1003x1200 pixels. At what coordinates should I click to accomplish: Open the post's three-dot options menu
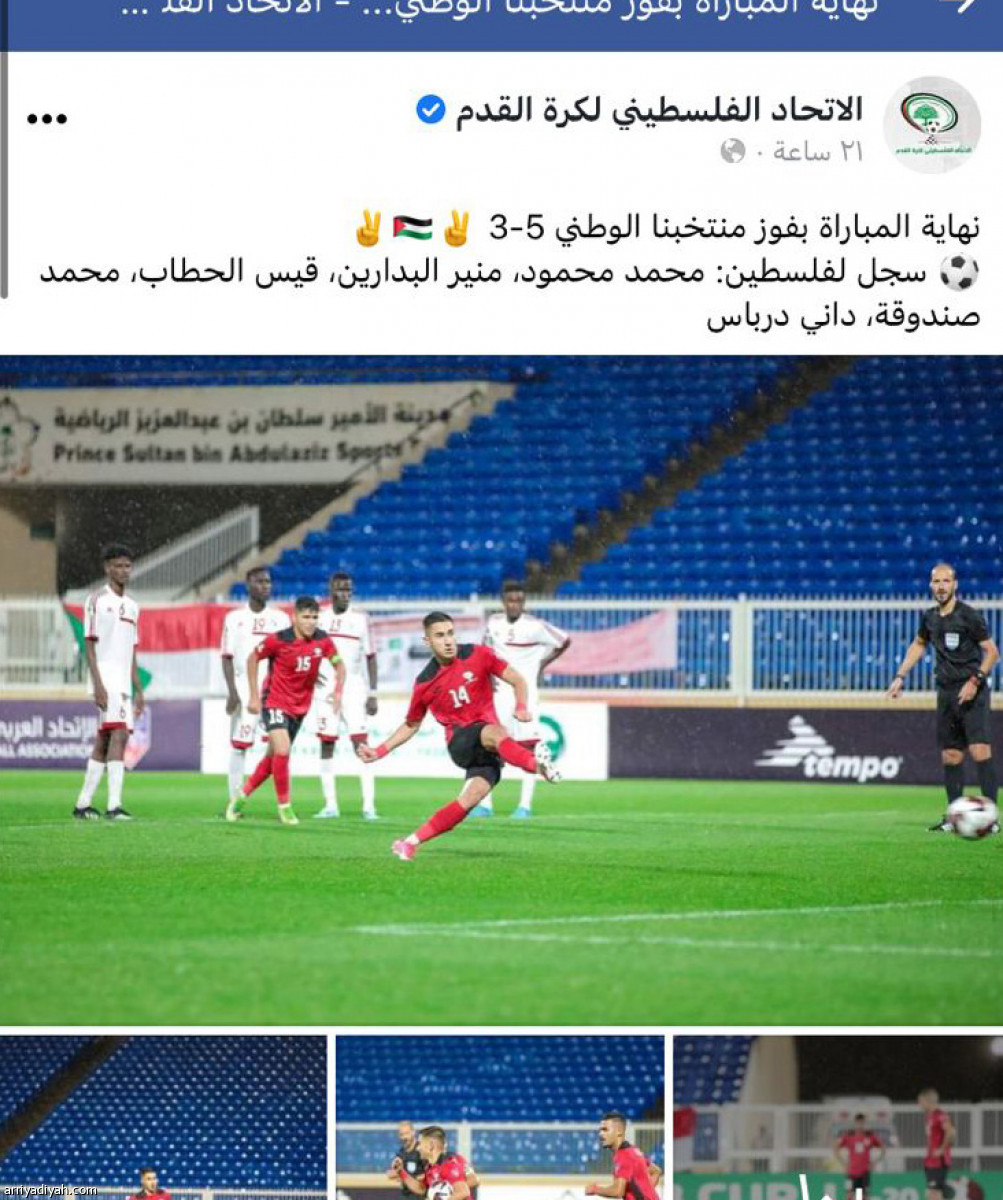[47, 118]
